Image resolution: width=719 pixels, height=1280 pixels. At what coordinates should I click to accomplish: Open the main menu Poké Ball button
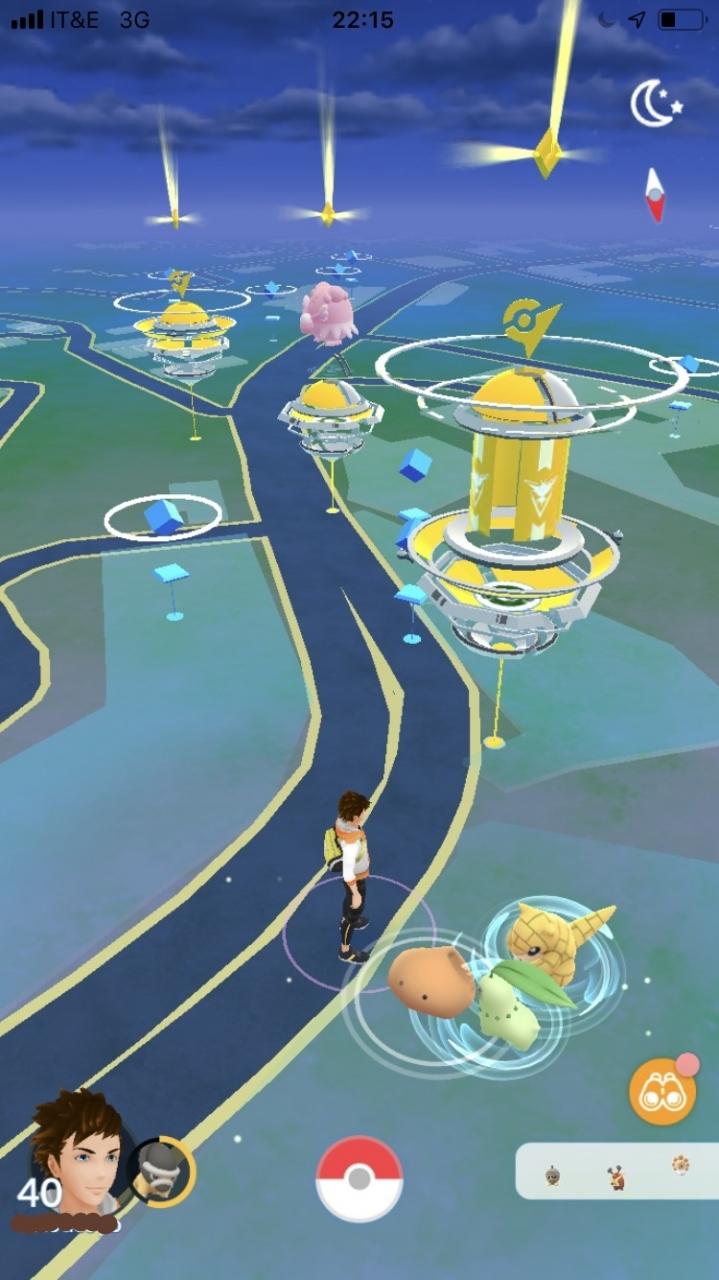(359, 1179)
